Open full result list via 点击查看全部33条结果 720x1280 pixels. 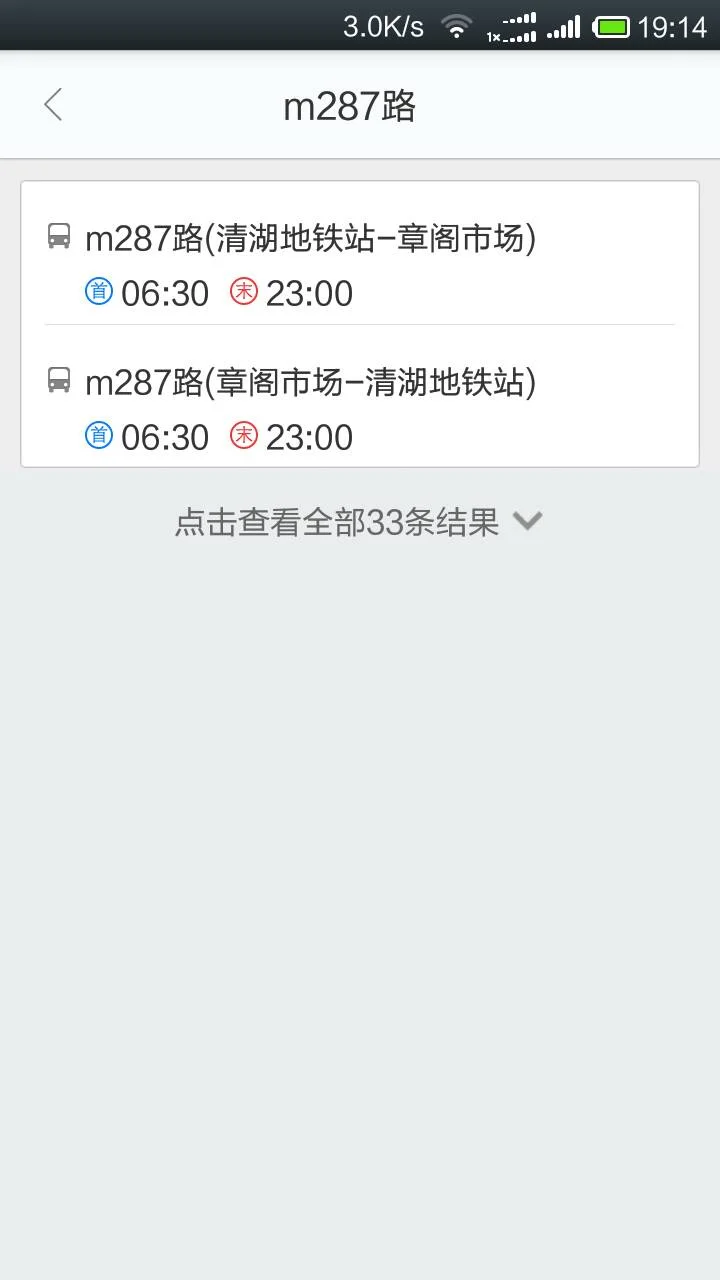tap(337, 520)
